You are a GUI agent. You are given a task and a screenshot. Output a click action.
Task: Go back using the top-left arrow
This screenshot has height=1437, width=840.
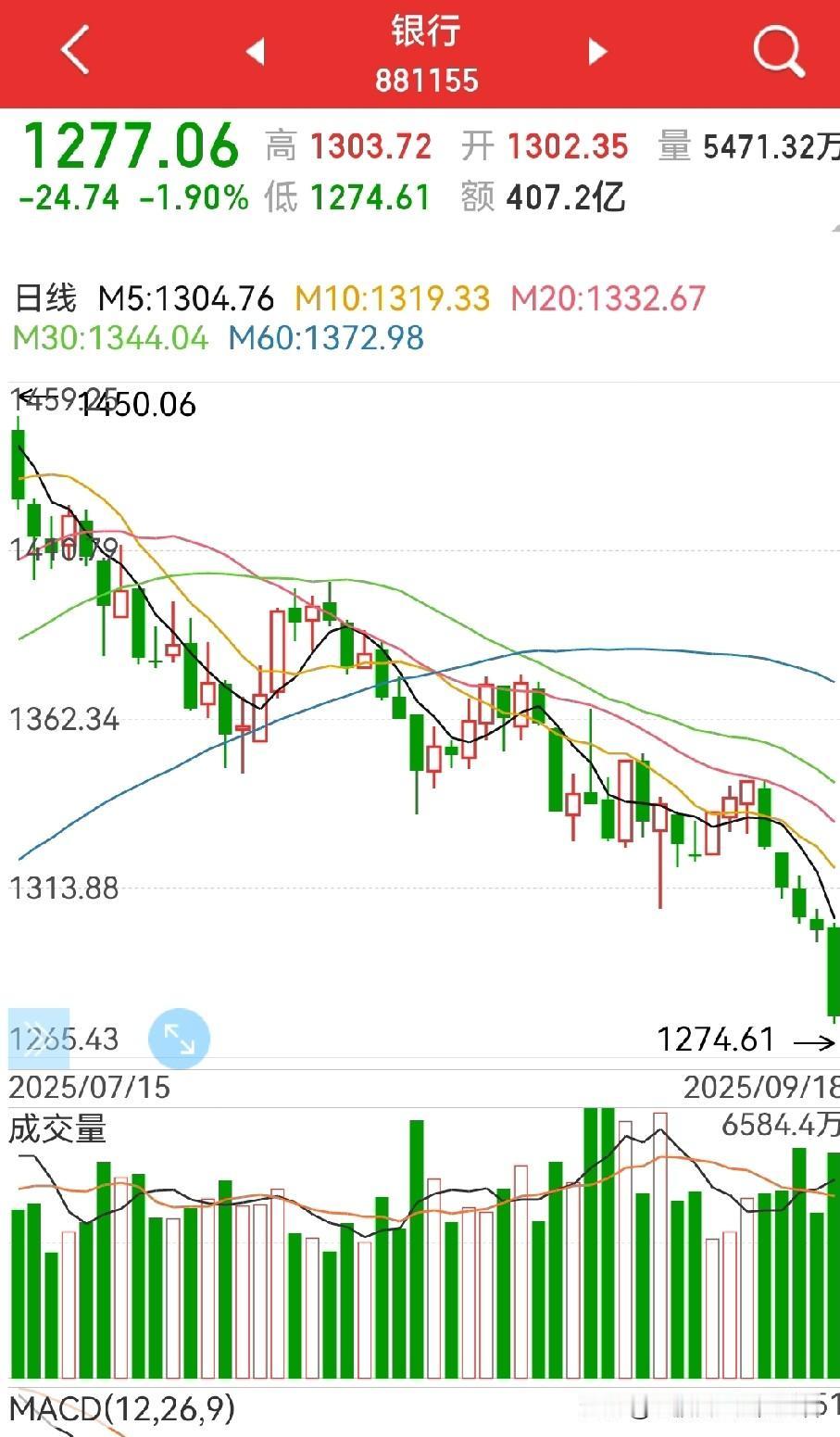coord(76,49)
